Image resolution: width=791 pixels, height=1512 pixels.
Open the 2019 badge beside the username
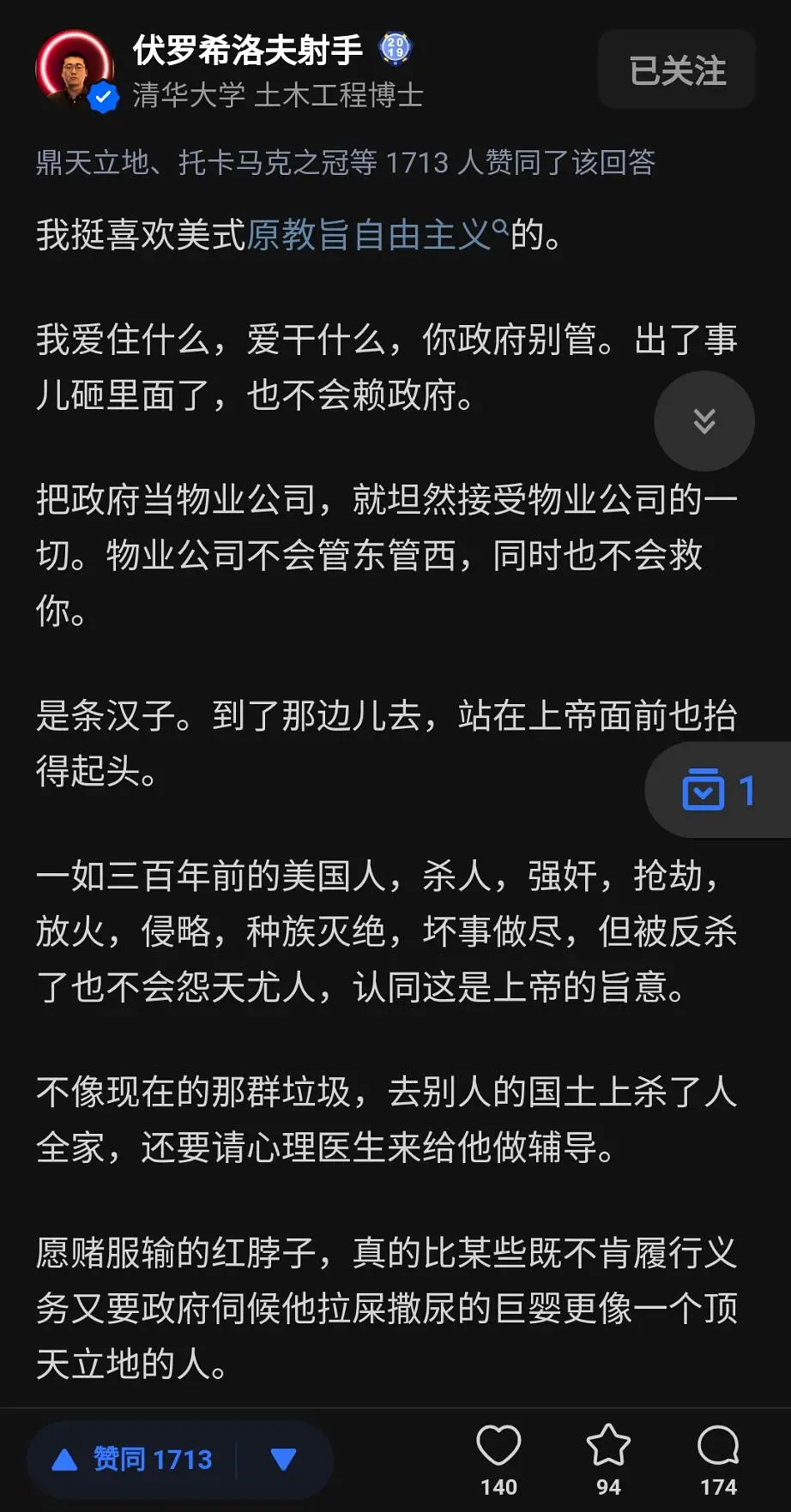pyautogui.click(x=395, y=49)
